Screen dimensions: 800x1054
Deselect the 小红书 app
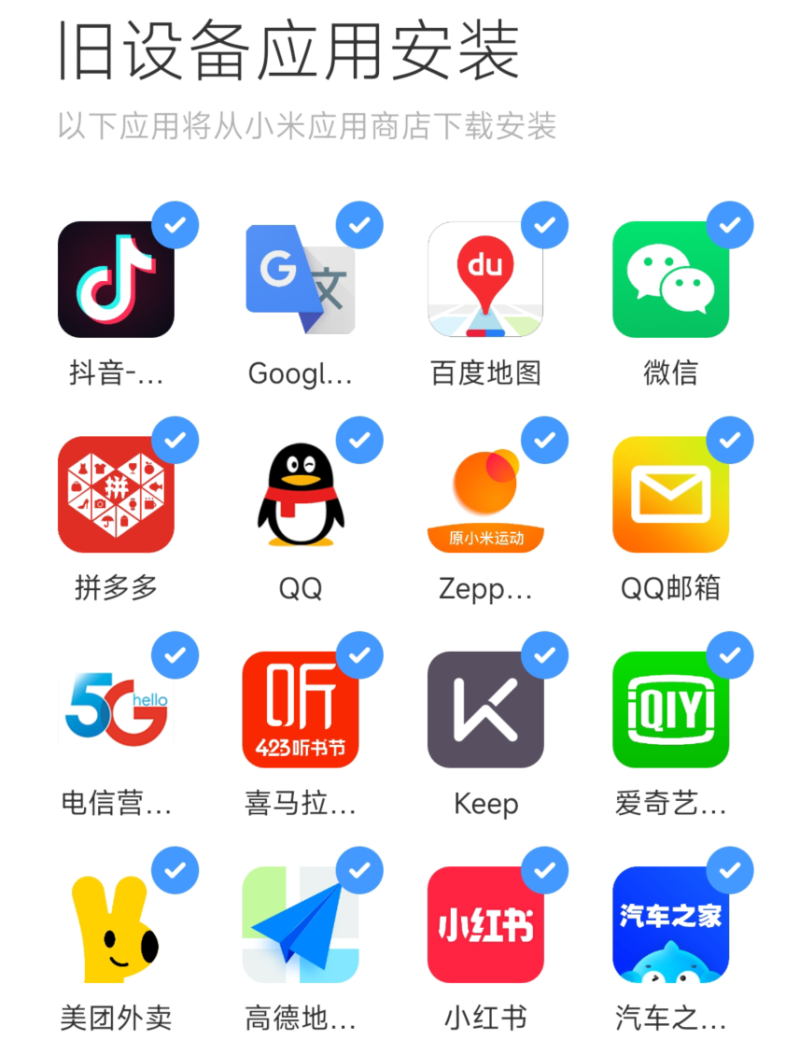pyautogui.click(x=545, y=871)
